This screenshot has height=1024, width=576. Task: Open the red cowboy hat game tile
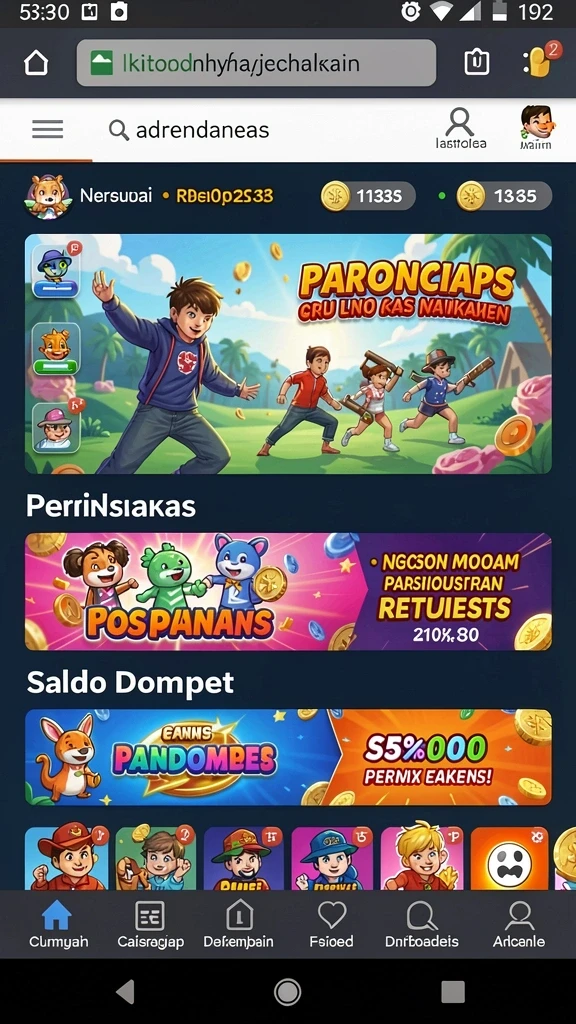67,857
